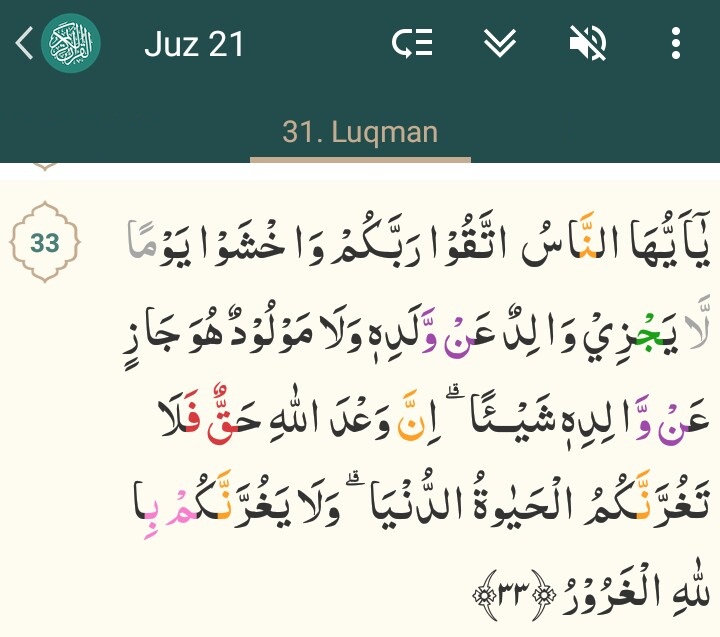Tap the double chevron down icon
The image size is (720, 637).
pyautogui.click(x=499, y=43)
